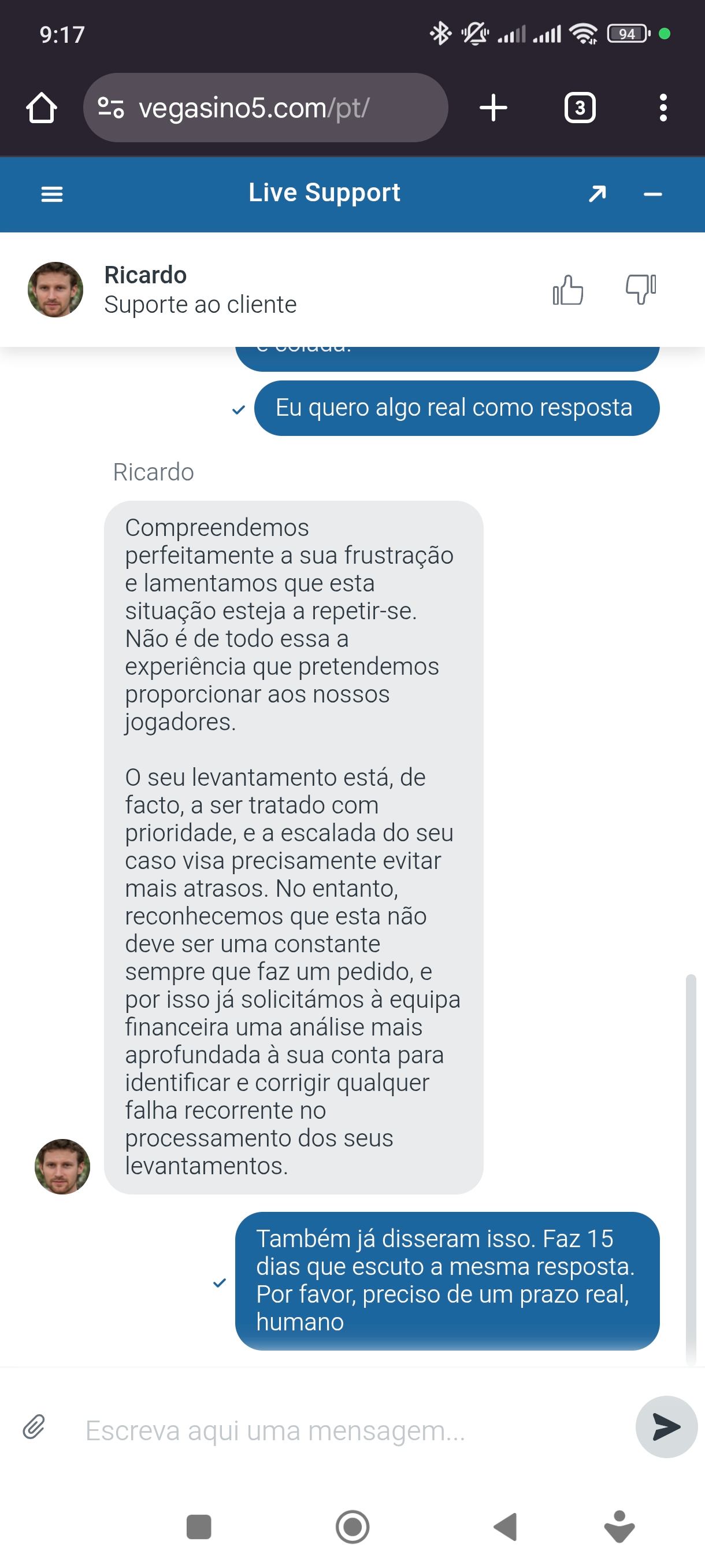Open a new browser tab
Screen dimensions: 705x1568
[x=493, y=108]
